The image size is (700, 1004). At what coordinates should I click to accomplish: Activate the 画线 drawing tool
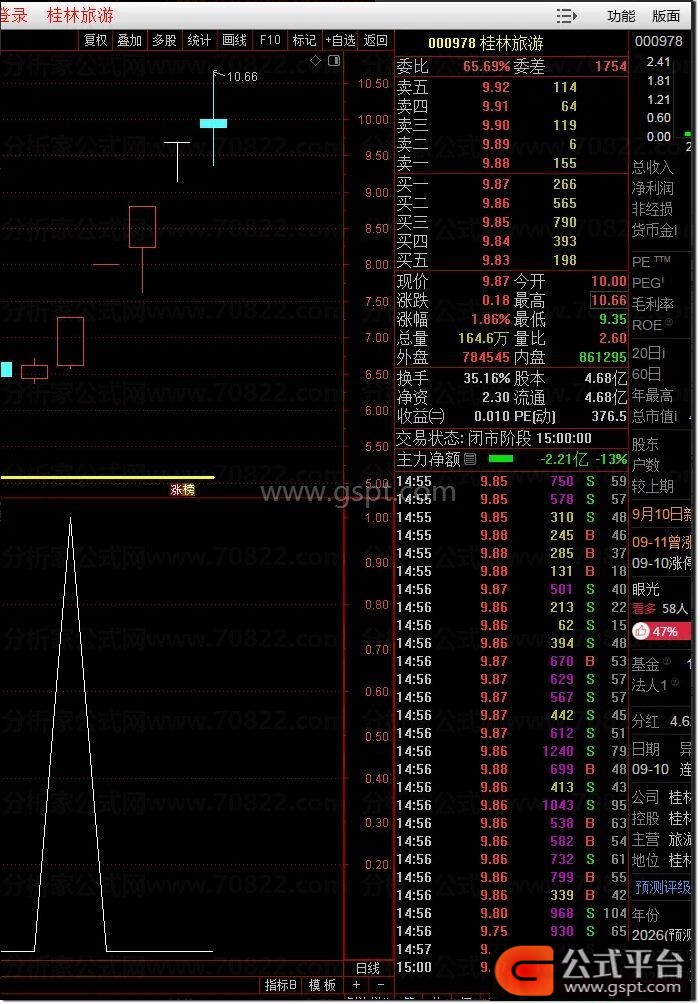click(x=234, y=40)
